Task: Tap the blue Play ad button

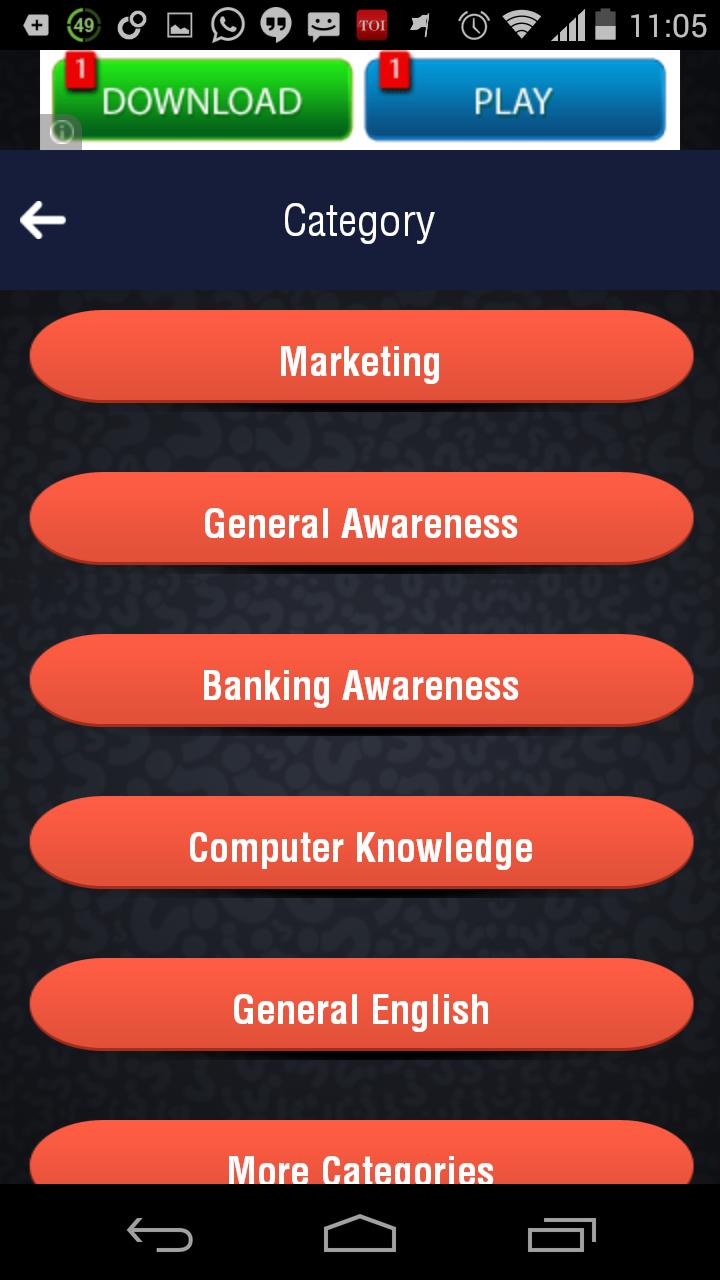Action: (x=514, y=100)
